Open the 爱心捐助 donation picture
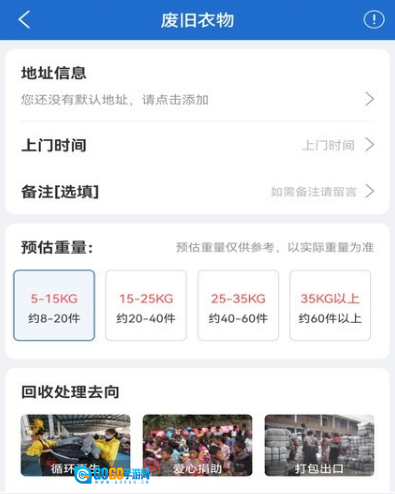395x494 pixels. coord(197,445)
